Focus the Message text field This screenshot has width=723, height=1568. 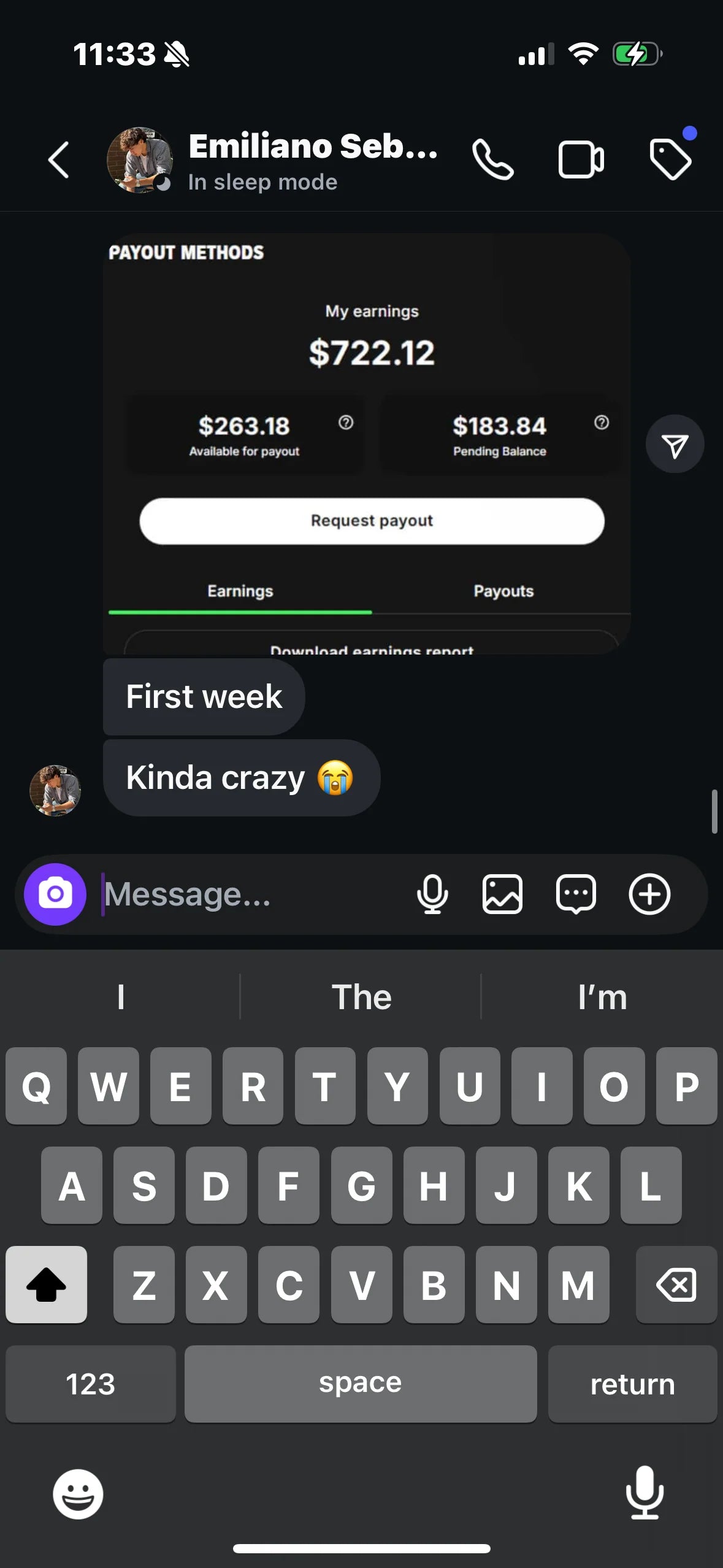[245, 894]
